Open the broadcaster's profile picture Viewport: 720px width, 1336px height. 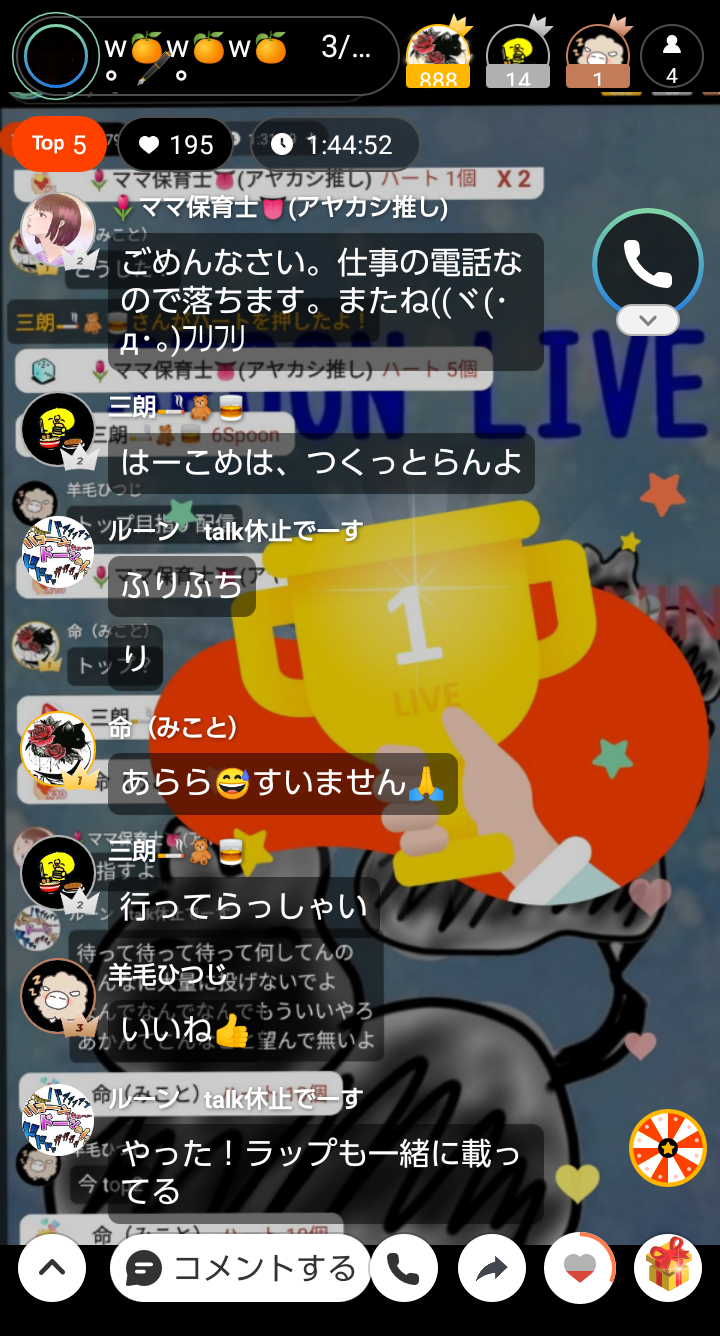click(x=56, y=56)
